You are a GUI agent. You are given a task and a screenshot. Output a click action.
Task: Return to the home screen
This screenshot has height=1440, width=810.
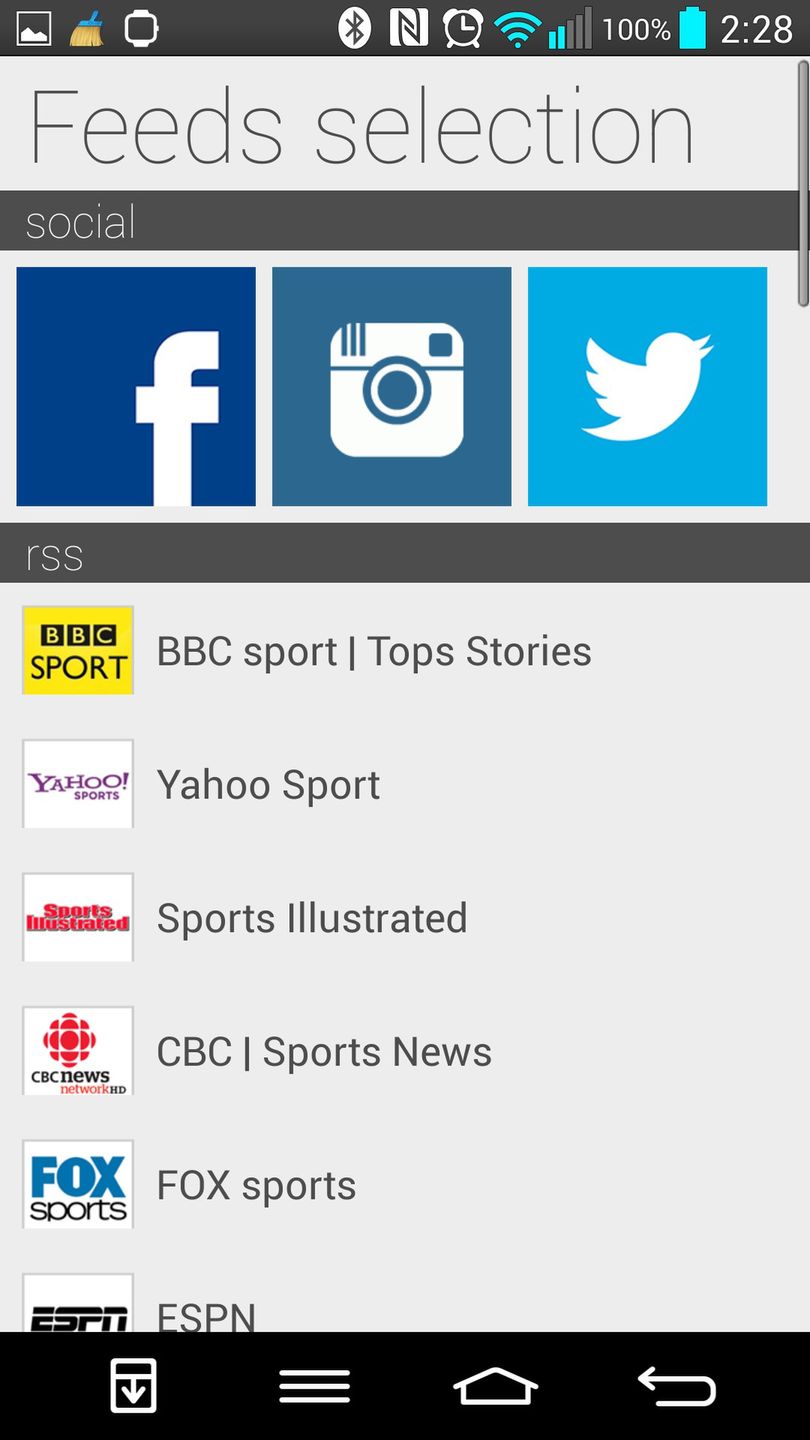point(495,1387)
